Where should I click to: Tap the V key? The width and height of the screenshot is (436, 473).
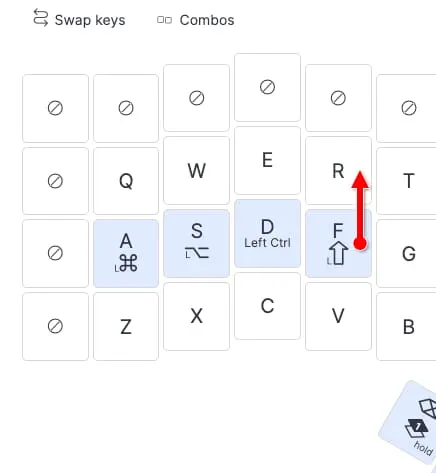tap(338, 316)
